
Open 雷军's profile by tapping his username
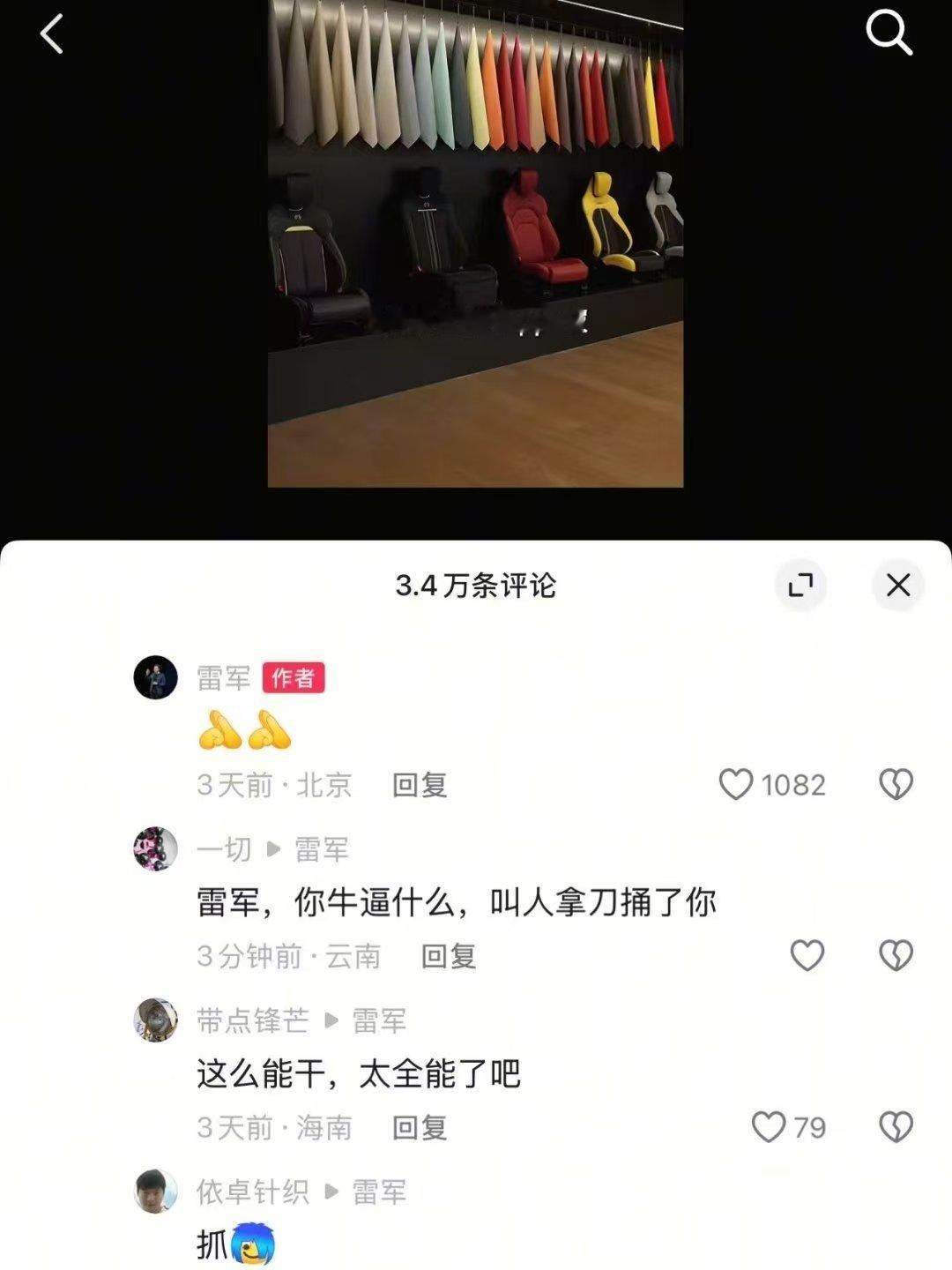pyautogui.click(x=222, y=679)
